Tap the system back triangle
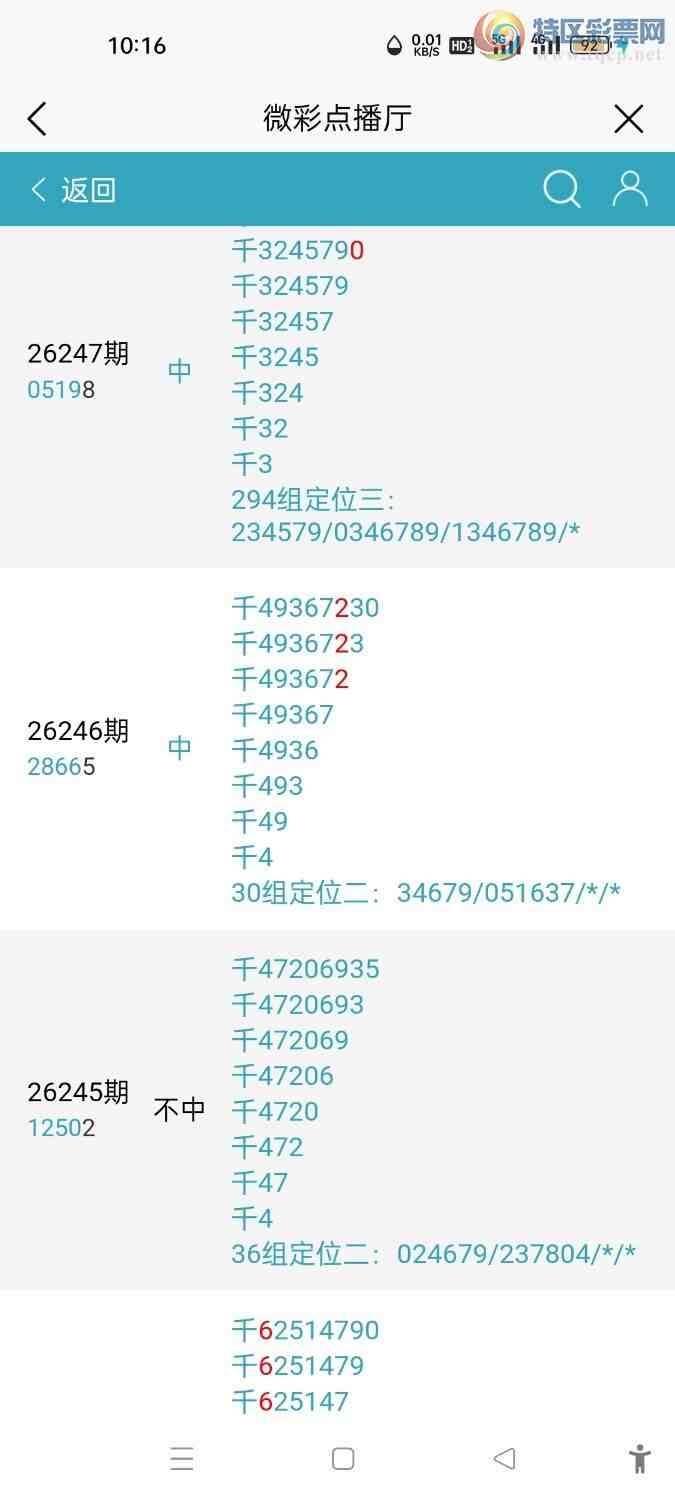The width and height of the screenshot is (675, 1500). click(x=504, y=1459)
